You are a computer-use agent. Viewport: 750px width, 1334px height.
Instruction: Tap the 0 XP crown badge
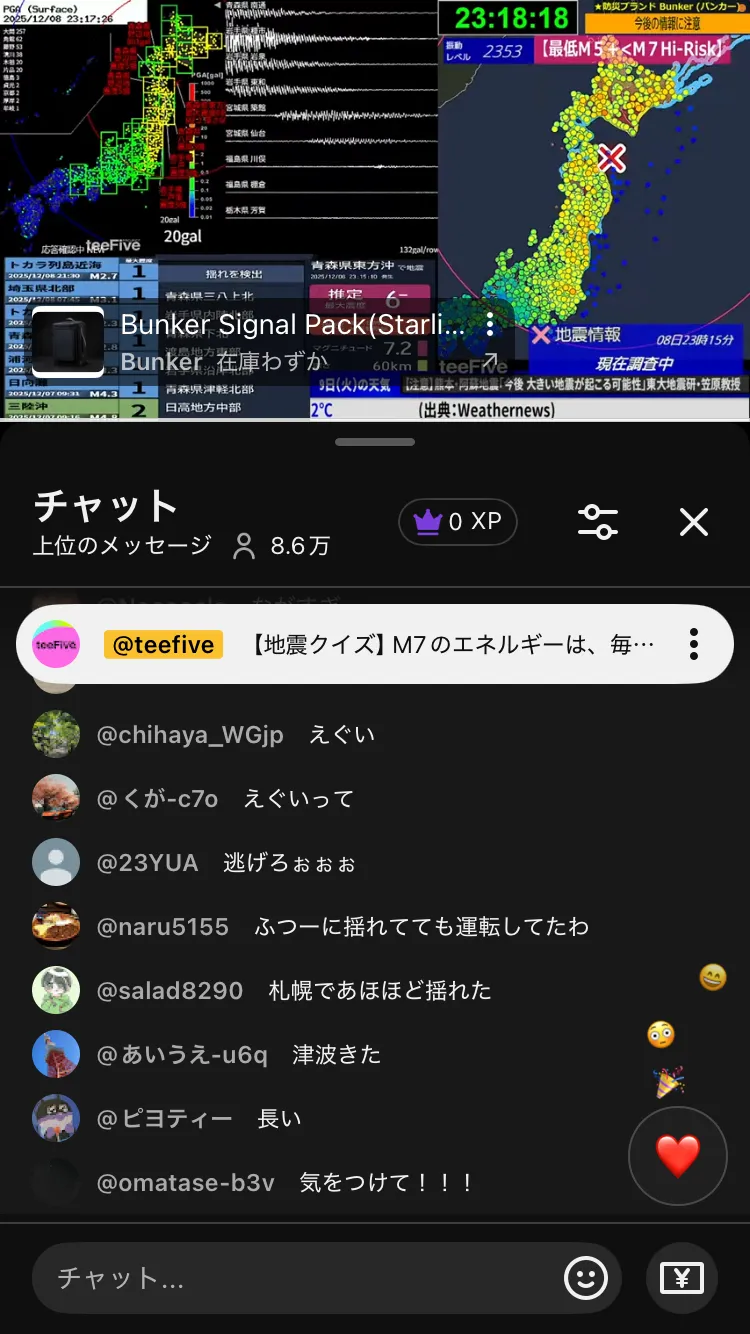pos(458,522)
